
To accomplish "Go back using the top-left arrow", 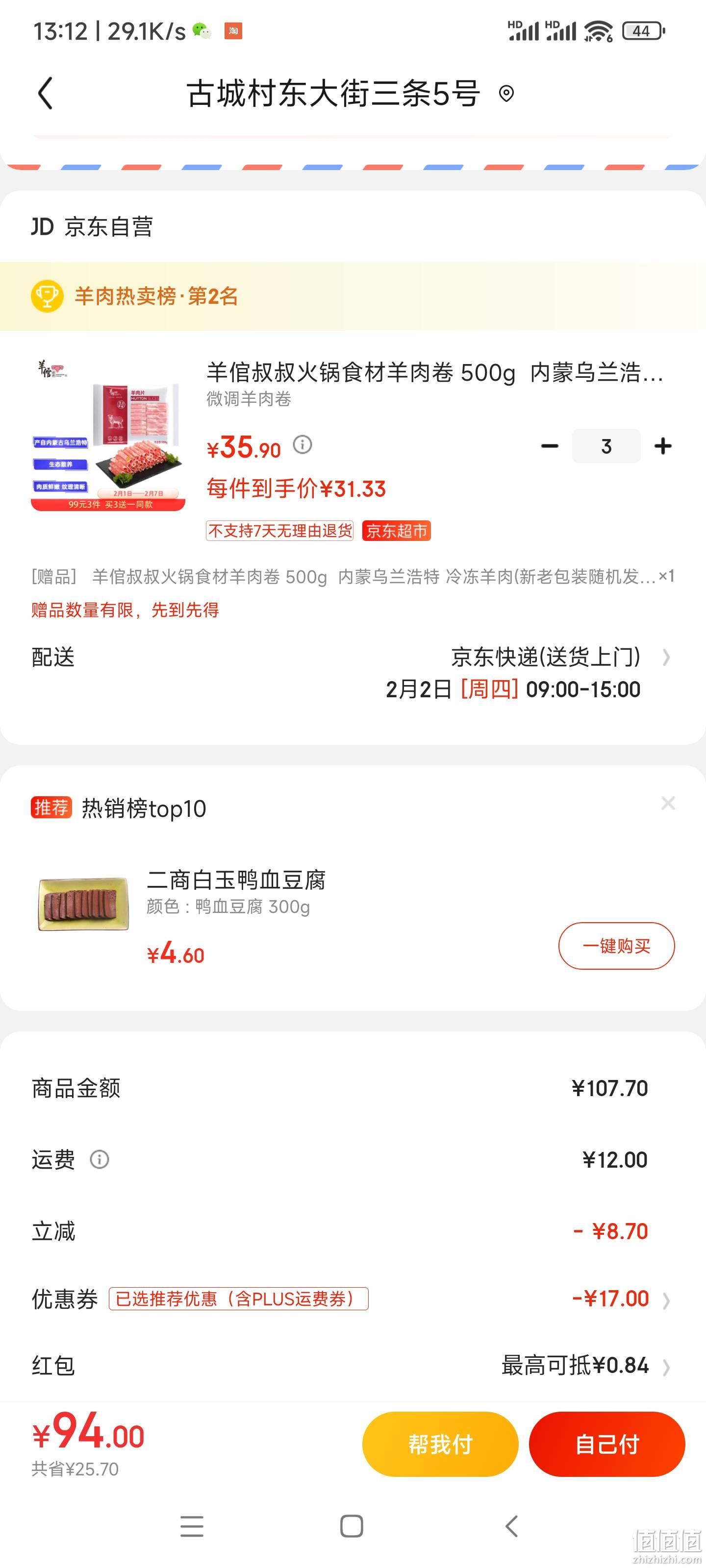I will (46, 93).
